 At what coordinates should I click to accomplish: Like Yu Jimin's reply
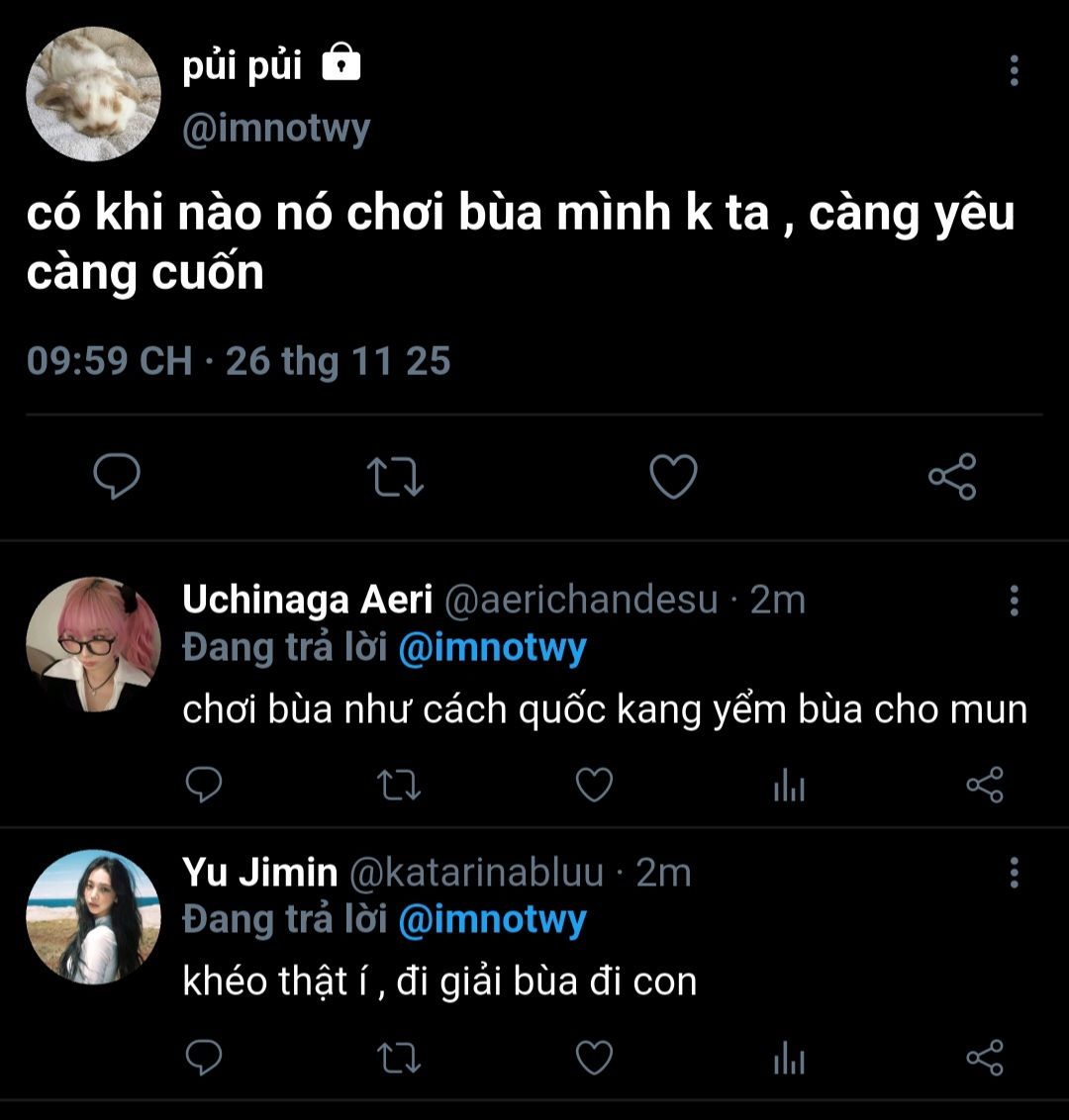click(x=594, y=1059)
